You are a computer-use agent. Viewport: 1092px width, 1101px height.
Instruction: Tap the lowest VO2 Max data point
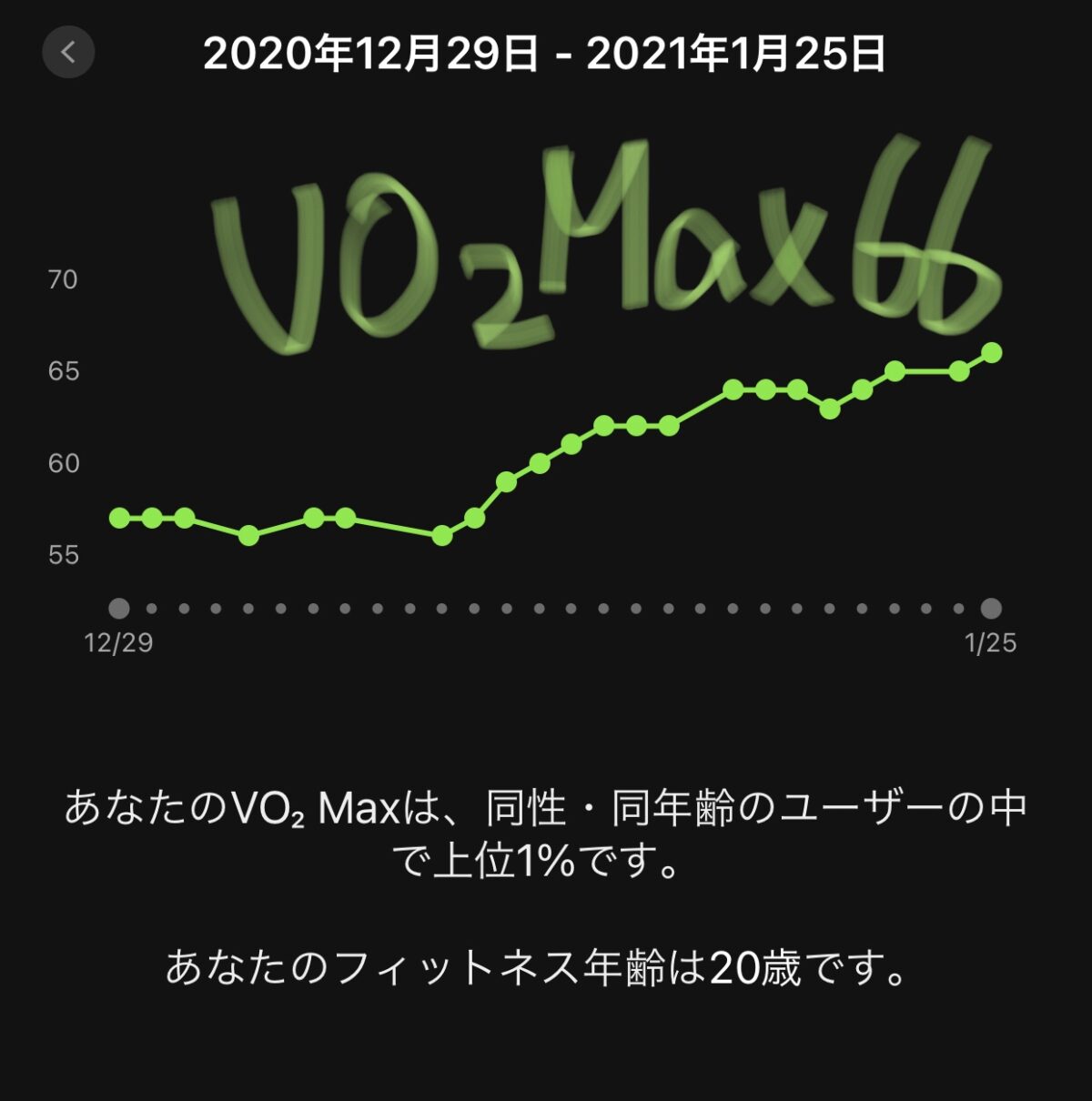tap(443, 537)
